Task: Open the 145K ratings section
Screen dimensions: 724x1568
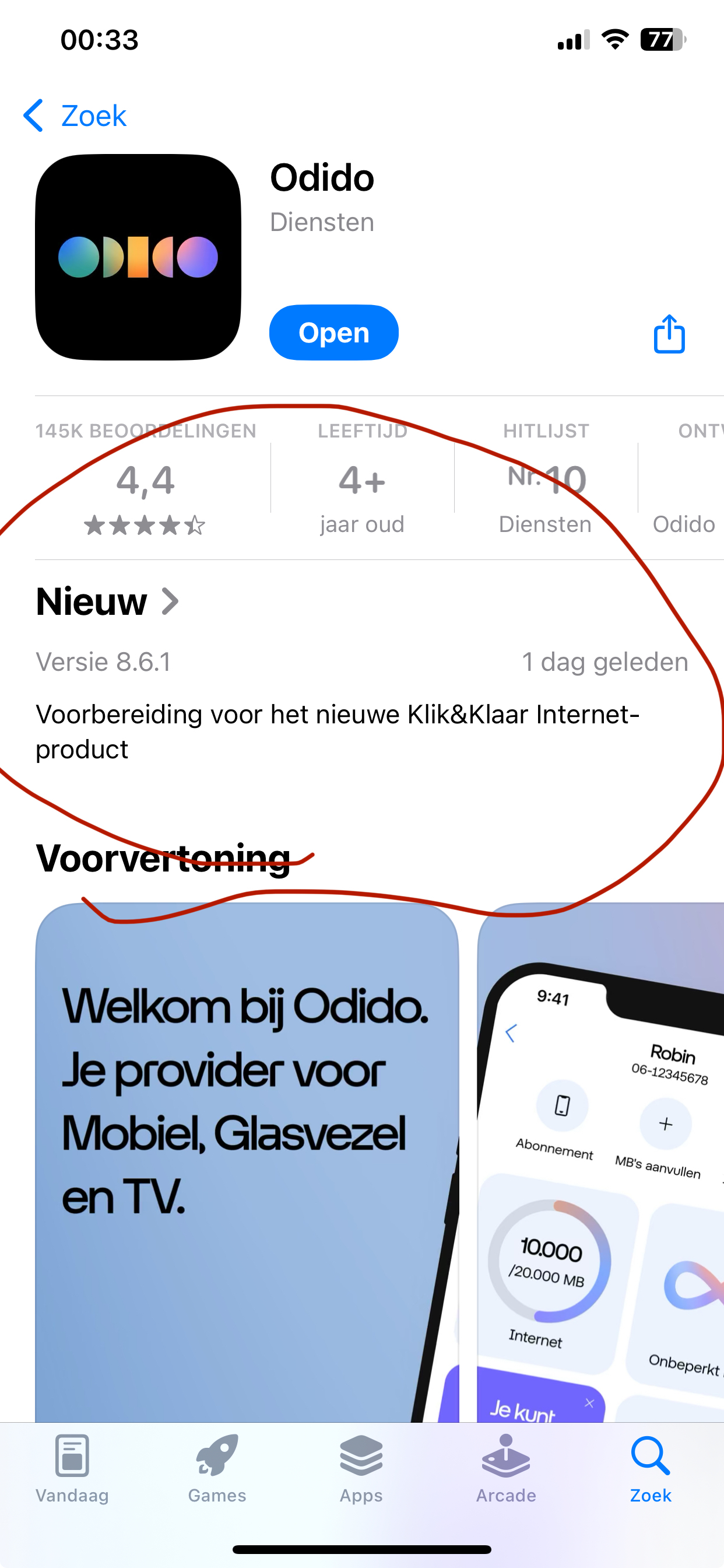Action: [x=145, y=479]
